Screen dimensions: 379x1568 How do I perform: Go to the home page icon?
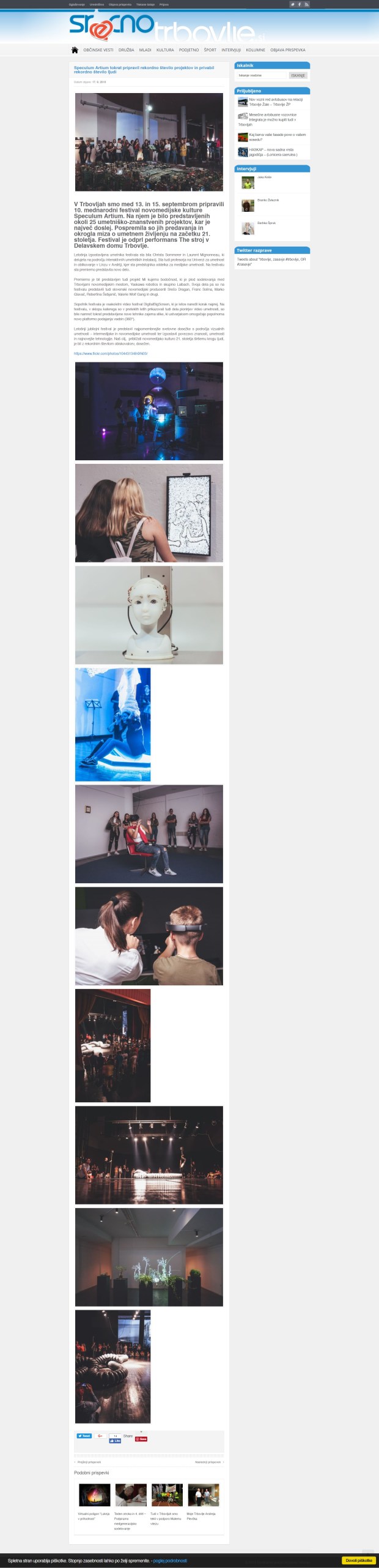point(75,50)
